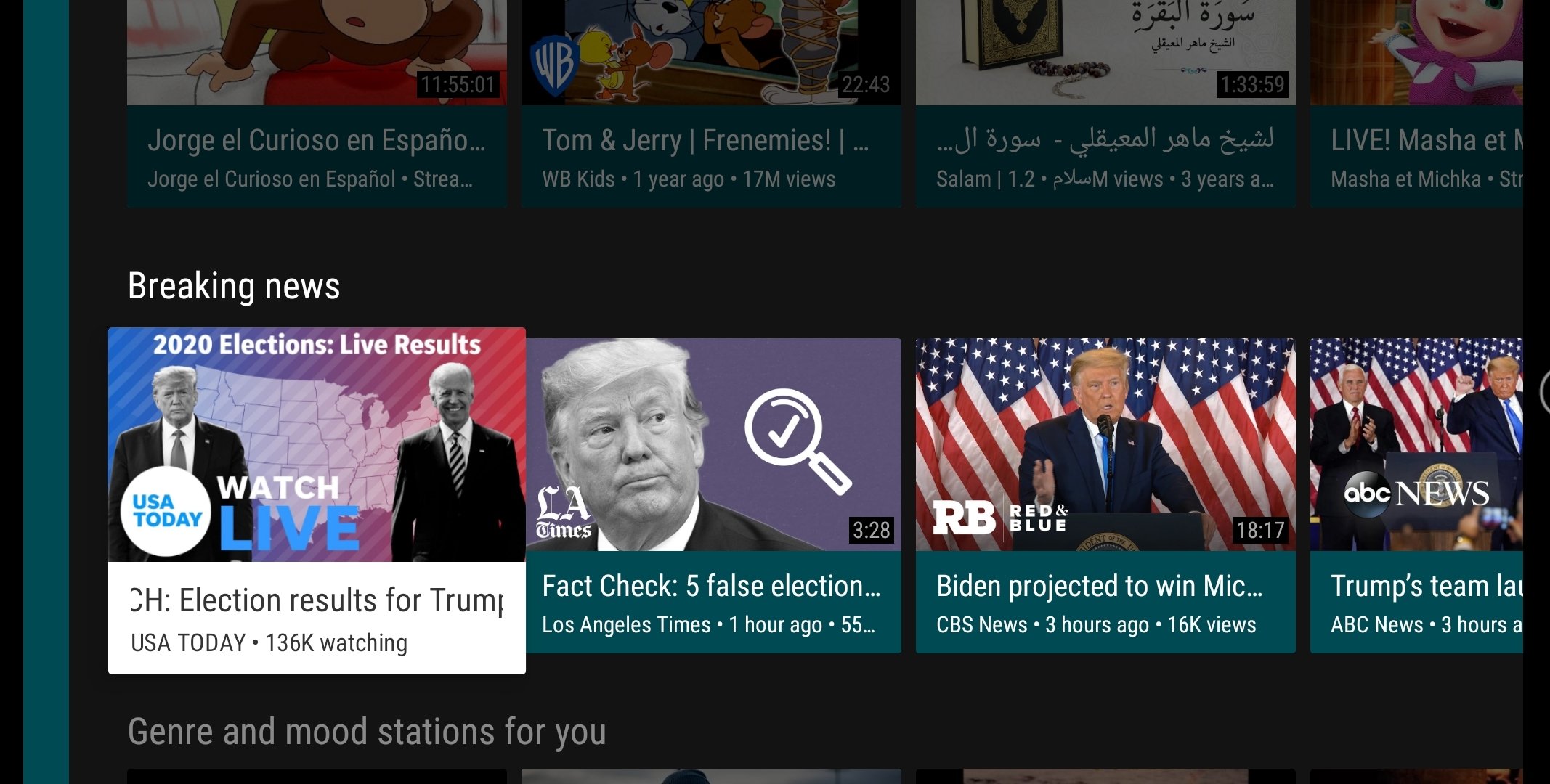
Task: Play Tom & Jerry Frenemies video
Action: (710, 102)
